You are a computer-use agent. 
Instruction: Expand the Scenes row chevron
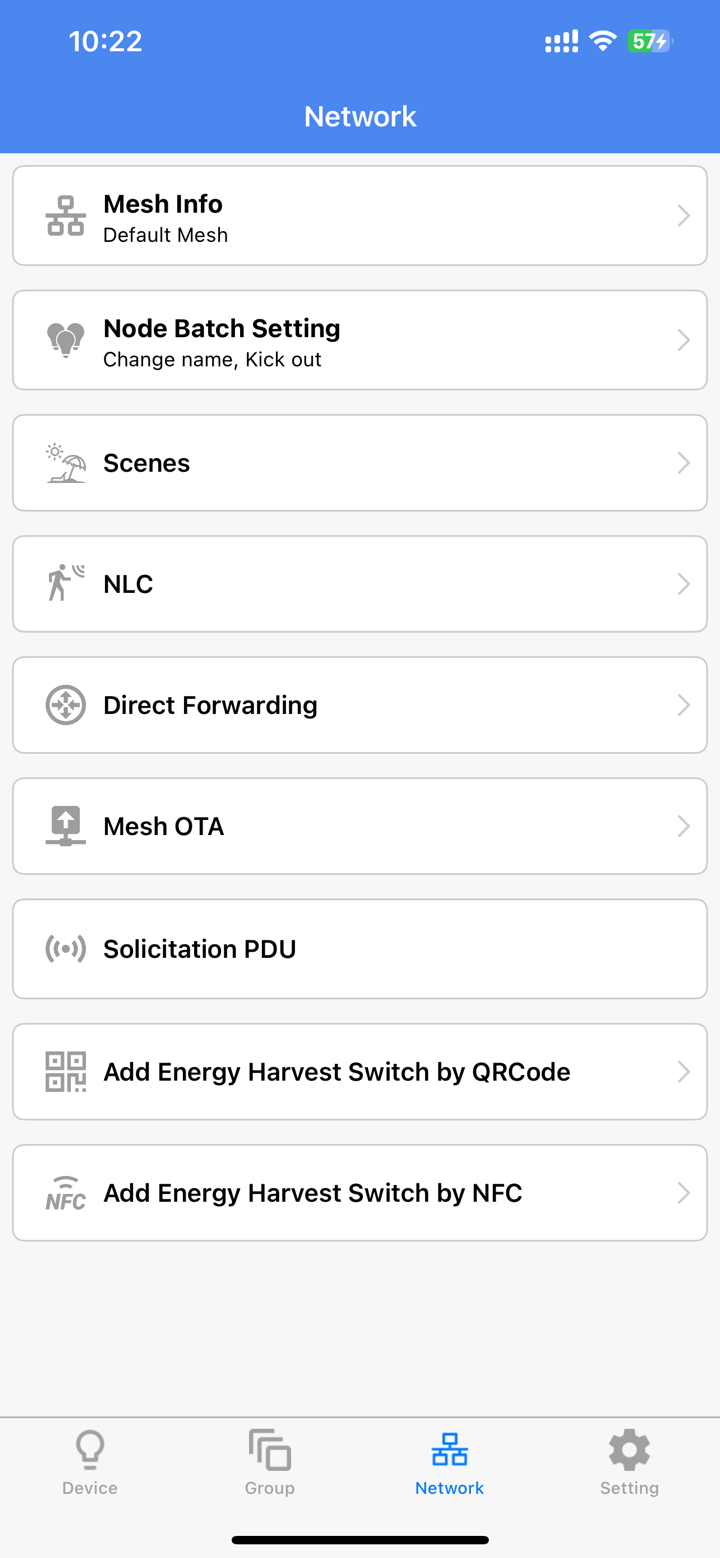tap(683, 462)
